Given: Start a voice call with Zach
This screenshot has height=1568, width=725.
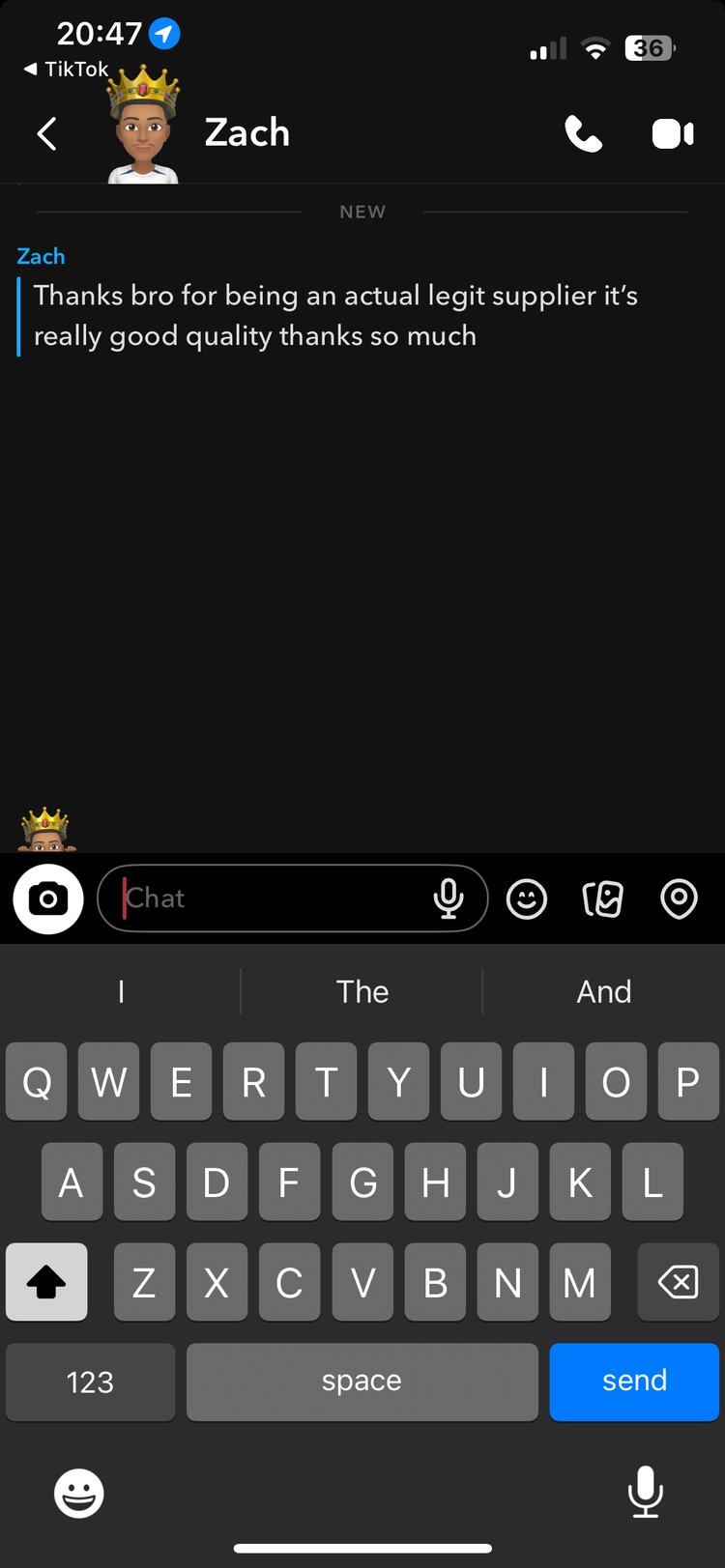Looking at the screenshot, I should tap(583, 133).
